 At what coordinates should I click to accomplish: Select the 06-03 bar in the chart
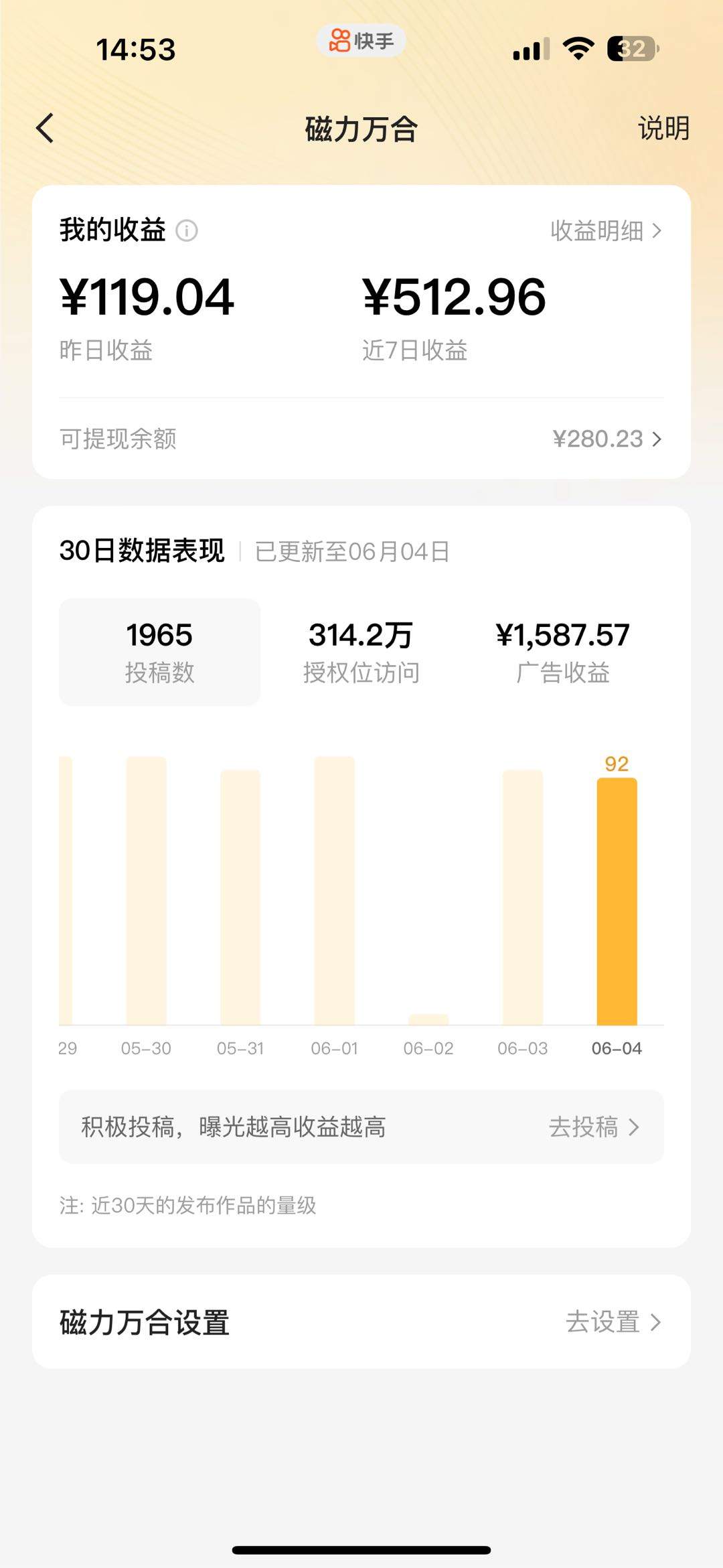coord(522,897)
